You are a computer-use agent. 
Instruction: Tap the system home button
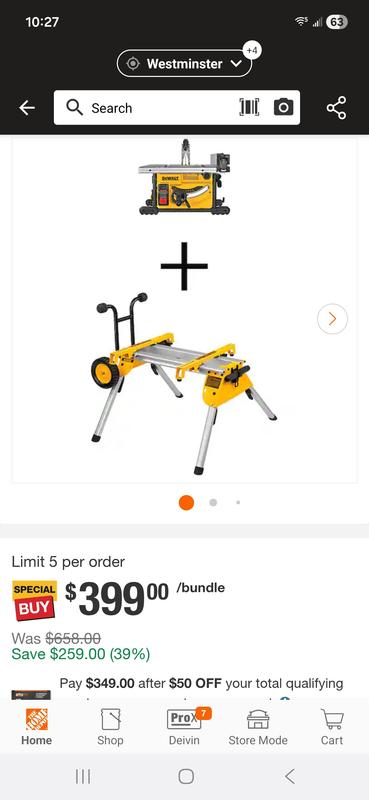[x=186, y=777]
